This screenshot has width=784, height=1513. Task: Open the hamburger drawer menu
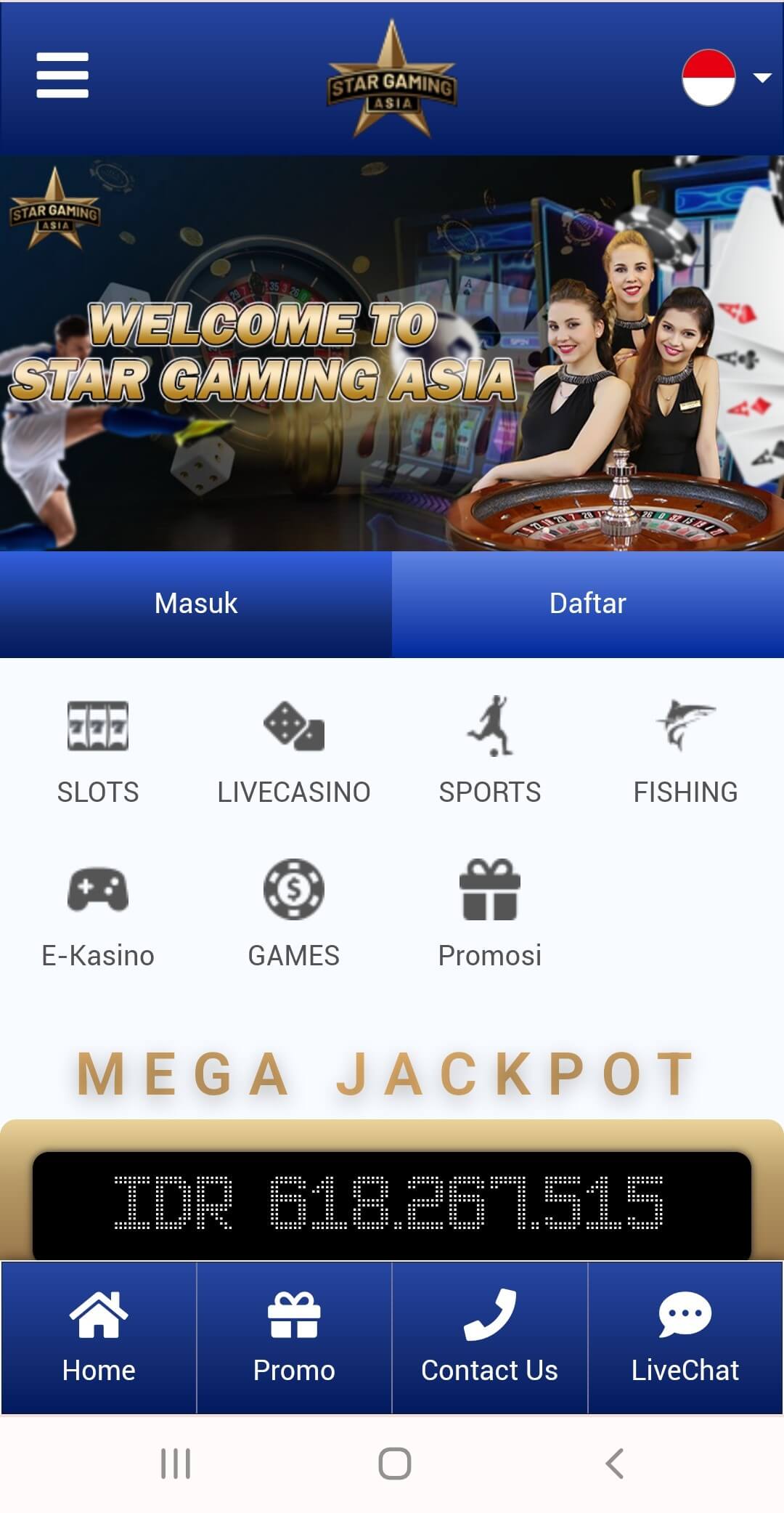(x=62, y=76)
